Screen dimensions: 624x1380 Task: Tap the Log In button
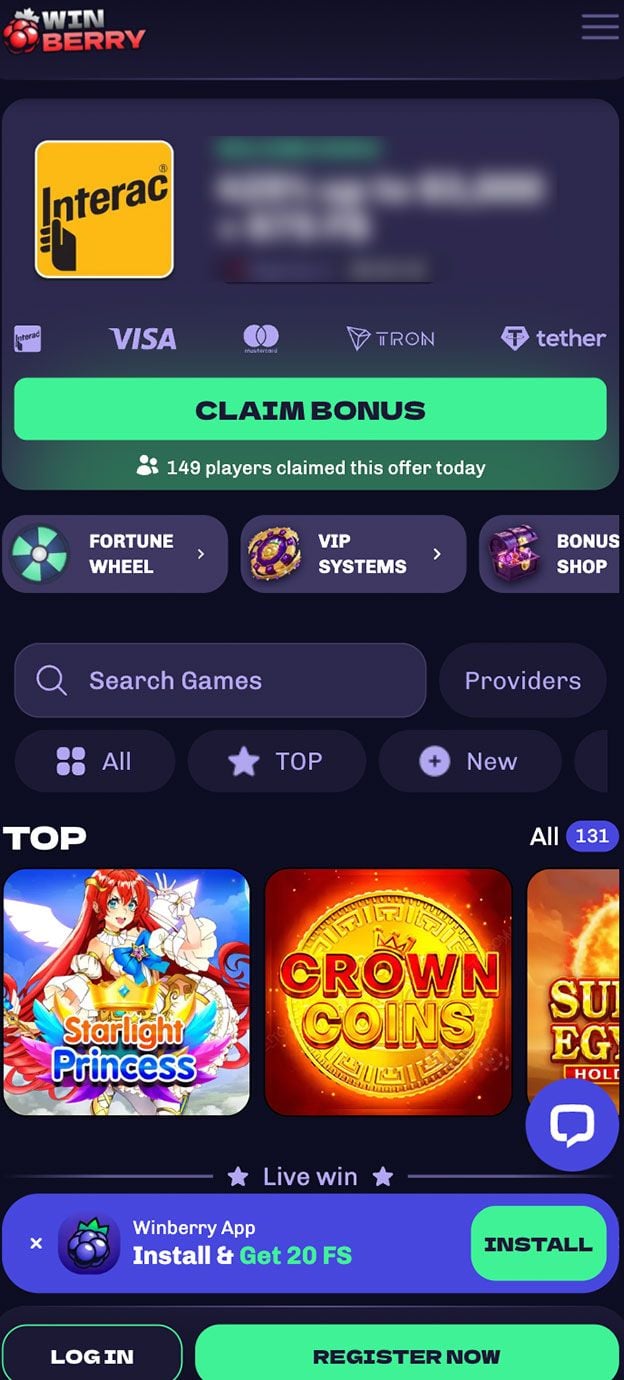[92, 1355]
